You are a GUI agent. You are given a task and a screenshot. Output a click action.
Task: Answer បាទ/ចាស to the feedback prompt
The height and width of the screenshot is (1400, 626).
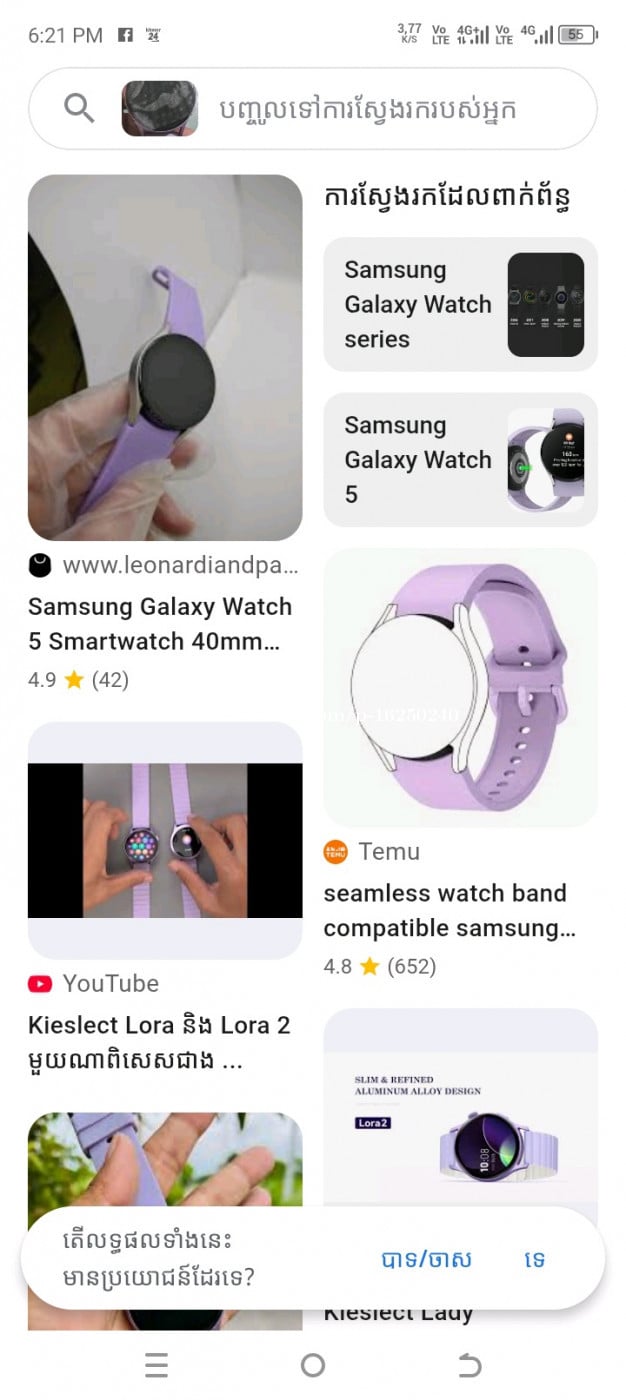[426, 1260]
